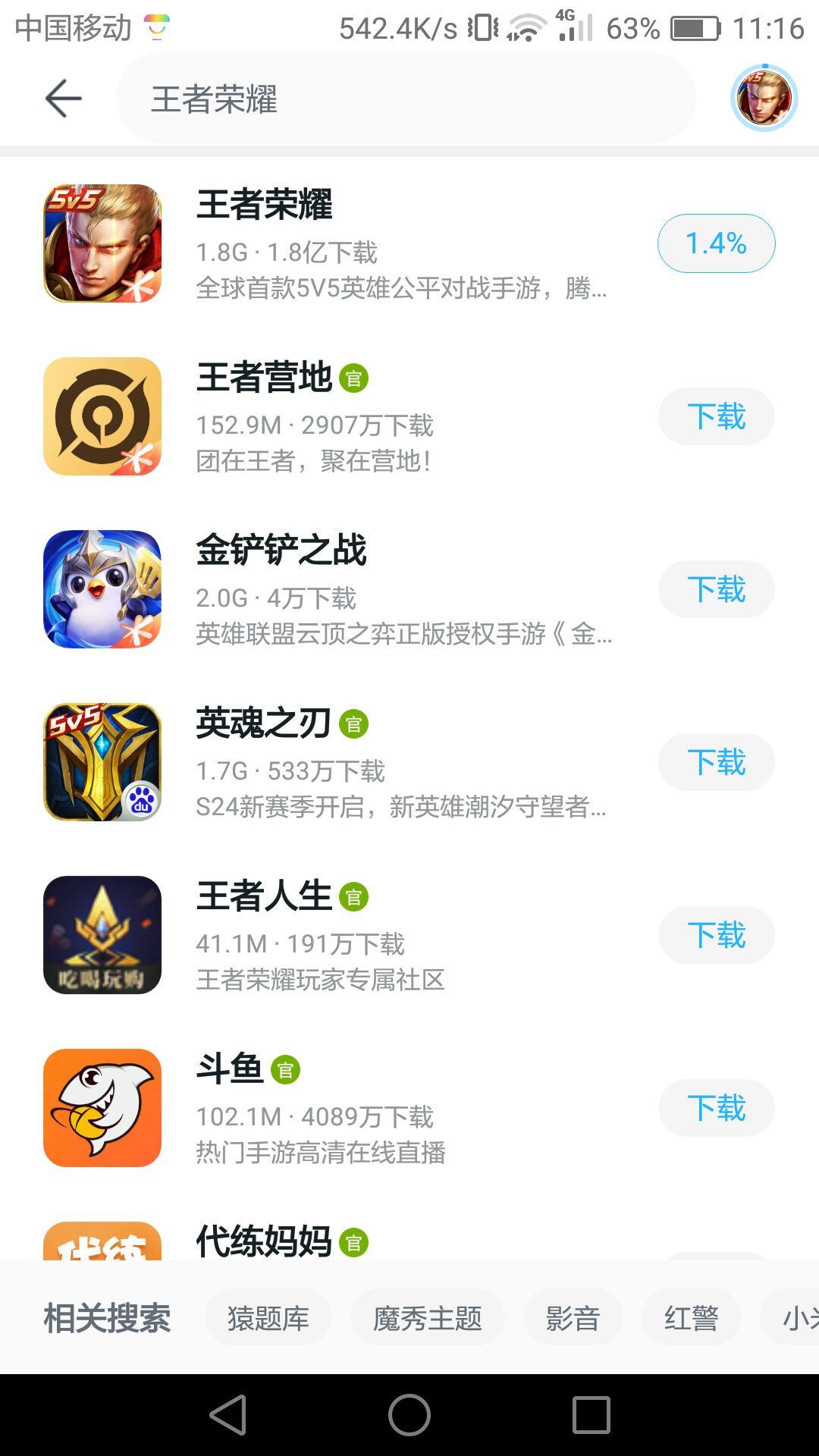This screenshot has height=1456, width=819.
Task: Pause the 王者荣耀 download at 1.4%
Action: coord(716,243)
